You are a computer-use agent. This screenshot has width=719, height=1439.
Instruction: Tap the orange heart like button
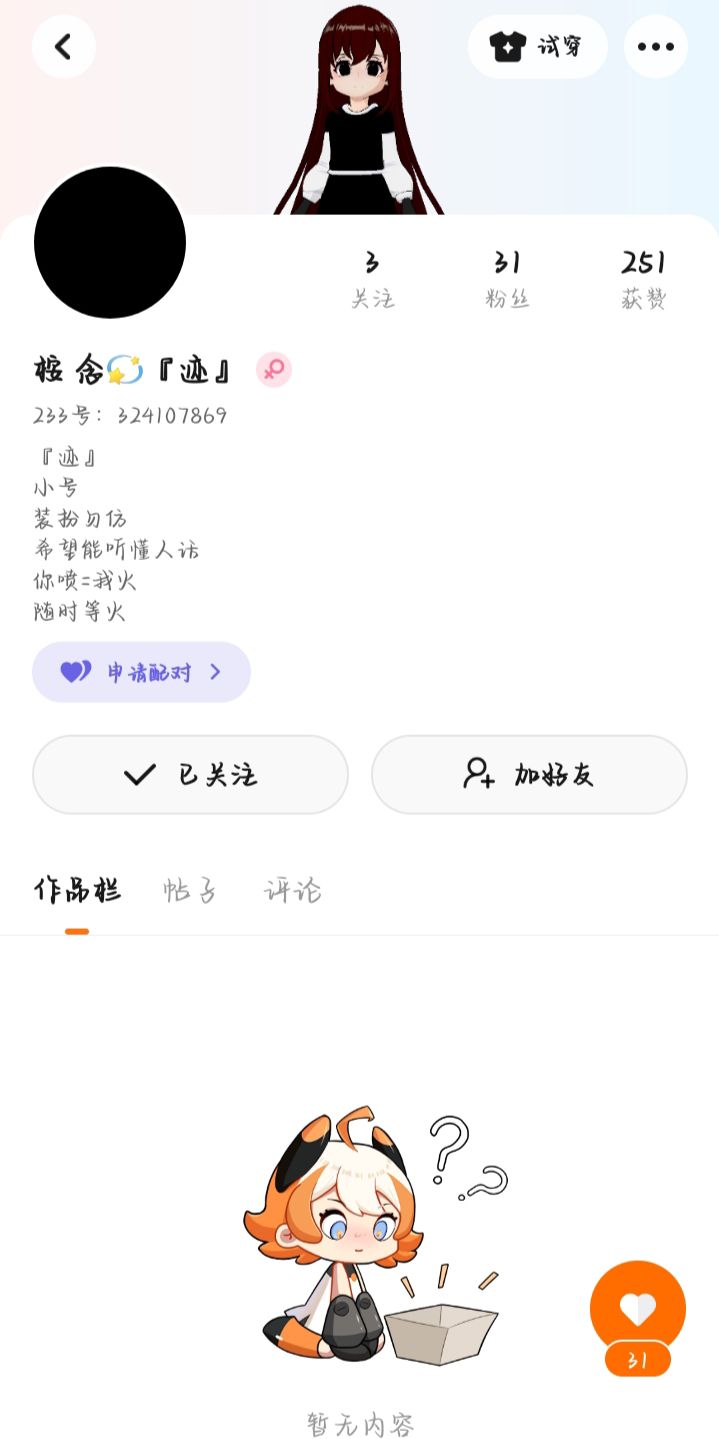tap(637, 1308)
